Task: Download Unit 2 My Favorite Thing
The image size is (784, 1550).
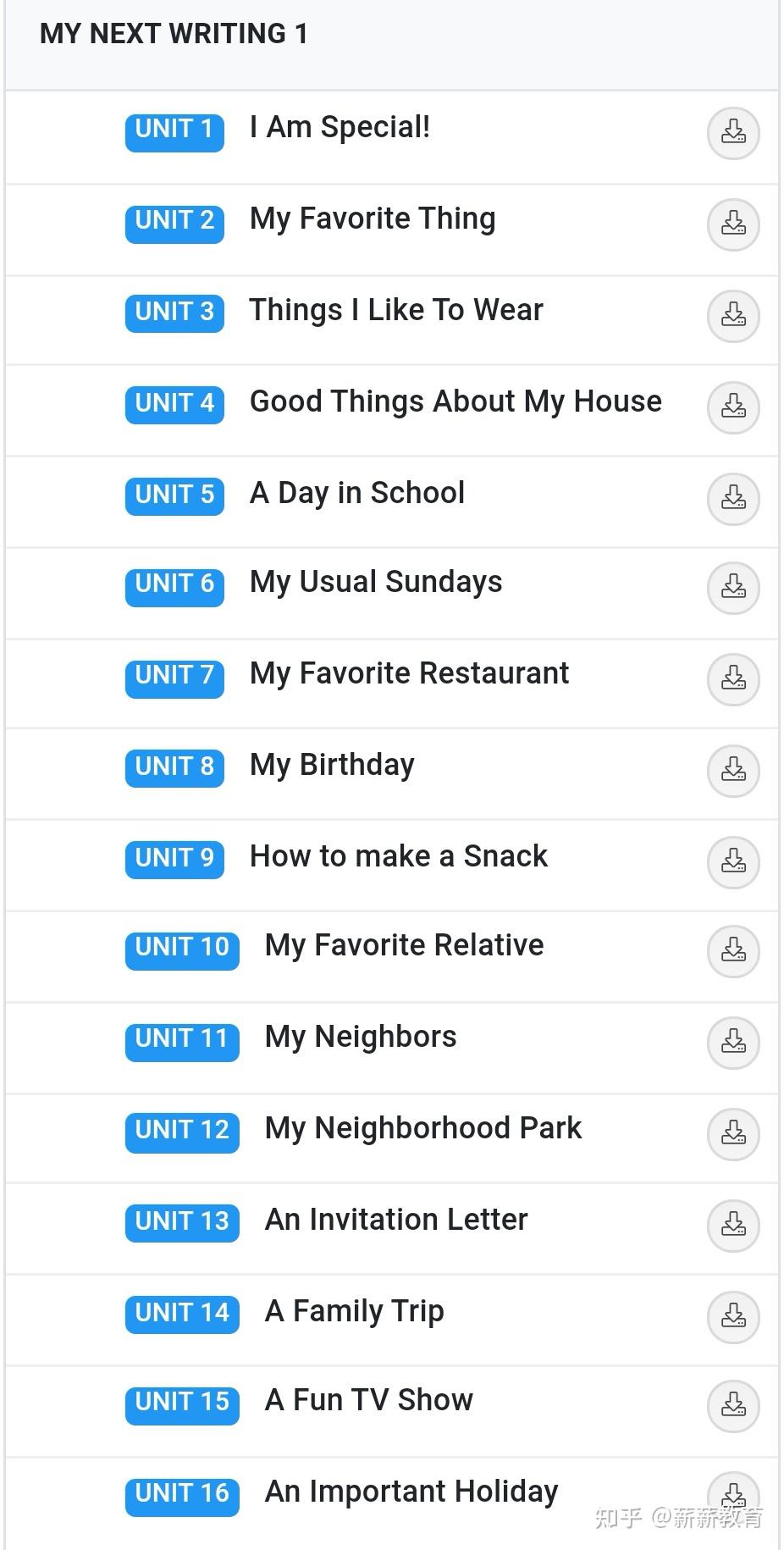Action: (x=733, y=224)
